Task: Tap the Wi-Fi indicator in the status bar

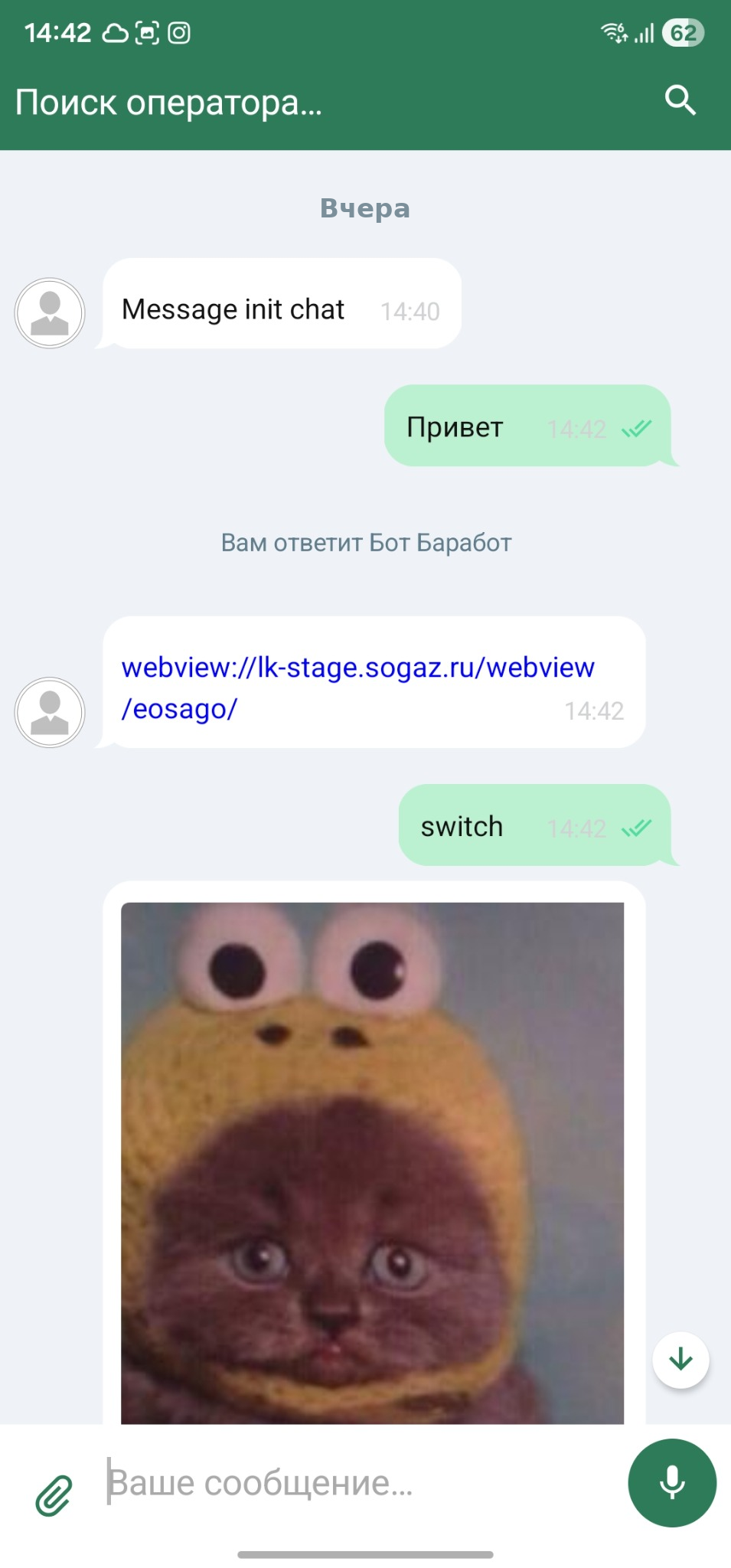Action: [x=612, y=31]
